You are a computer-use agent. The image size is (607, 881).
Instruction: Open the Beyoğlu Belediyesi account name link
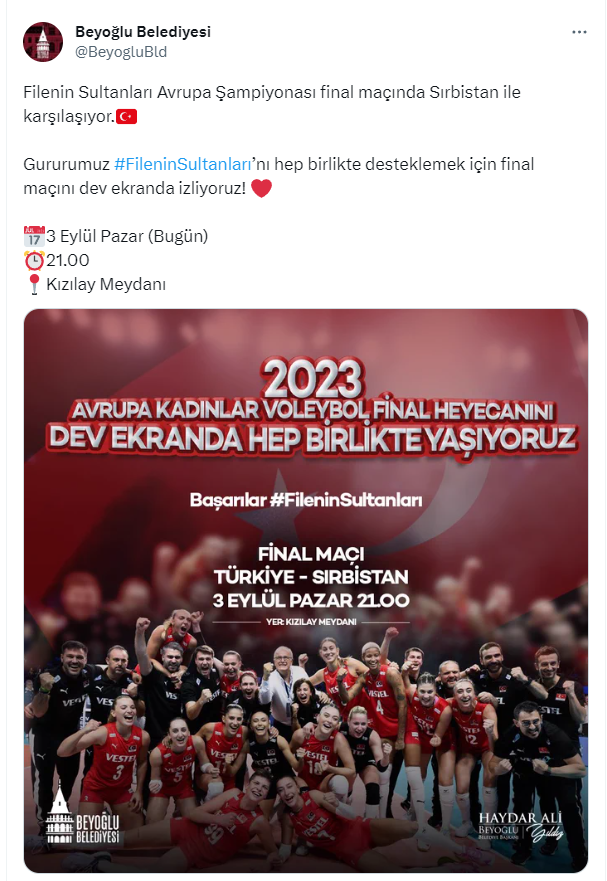click(143, 32)
